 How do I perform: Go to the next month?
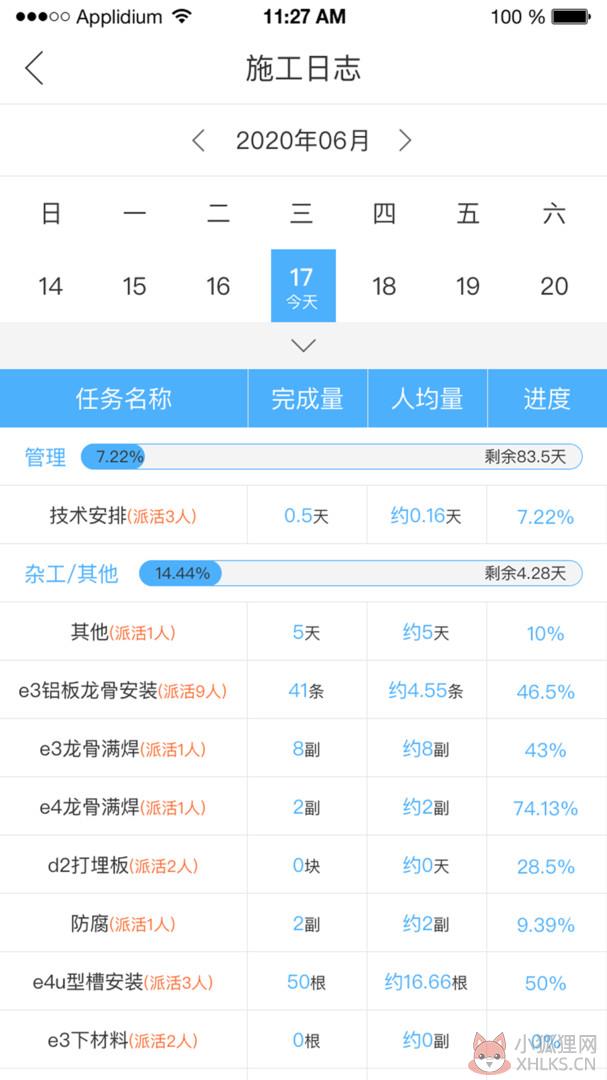point(405,141)
